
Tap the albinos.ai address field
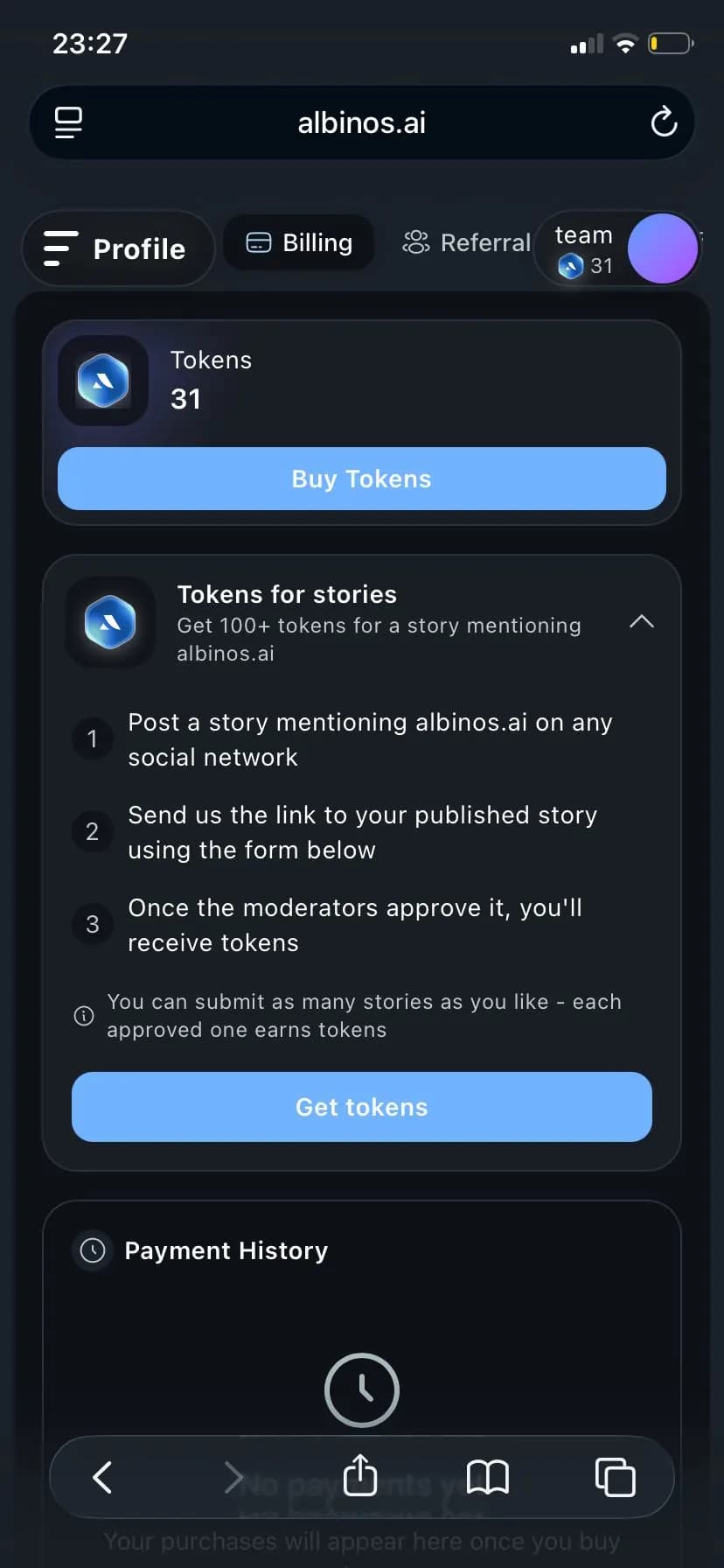(x=362, y=122)
